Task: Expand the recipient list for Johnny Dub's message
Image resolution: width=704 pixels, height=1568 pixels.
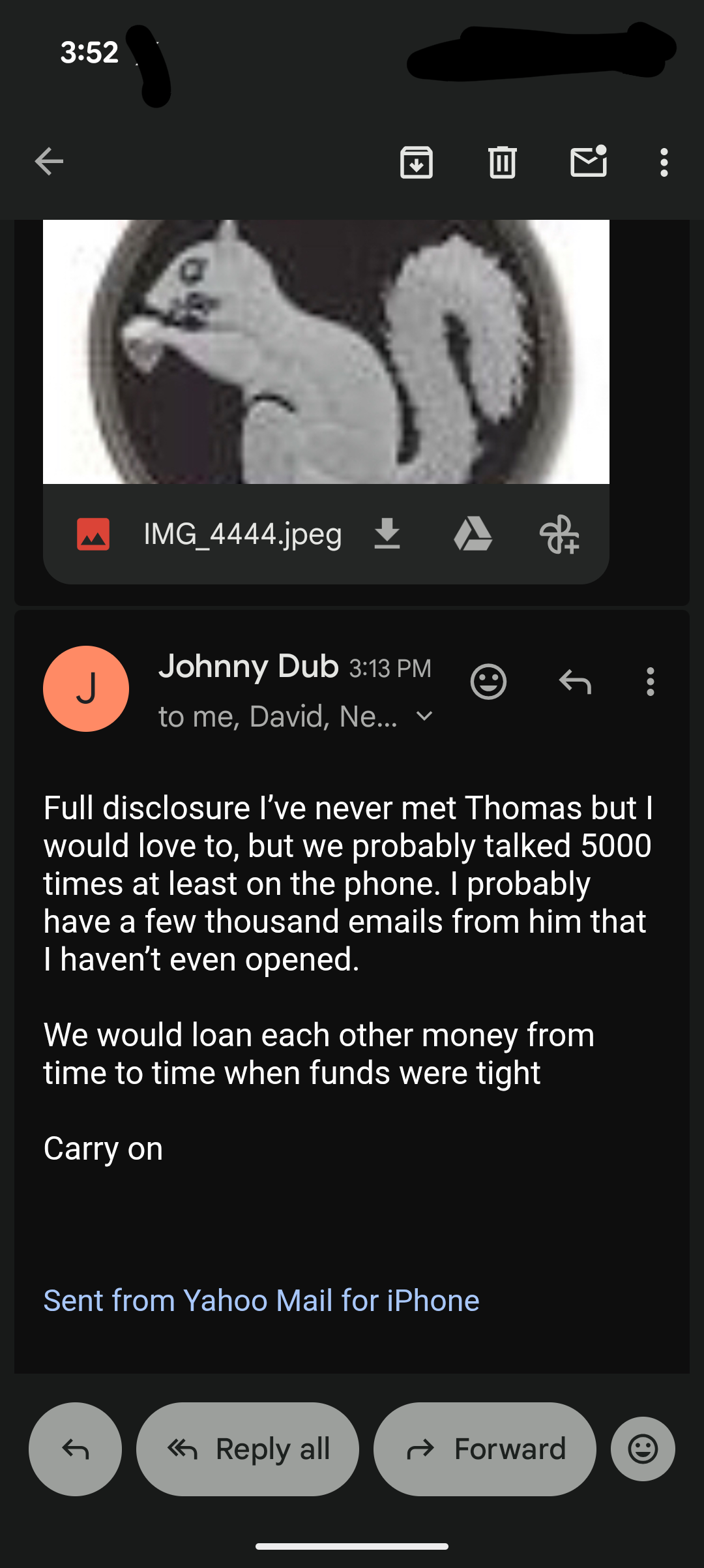Action: pos(424,716)
